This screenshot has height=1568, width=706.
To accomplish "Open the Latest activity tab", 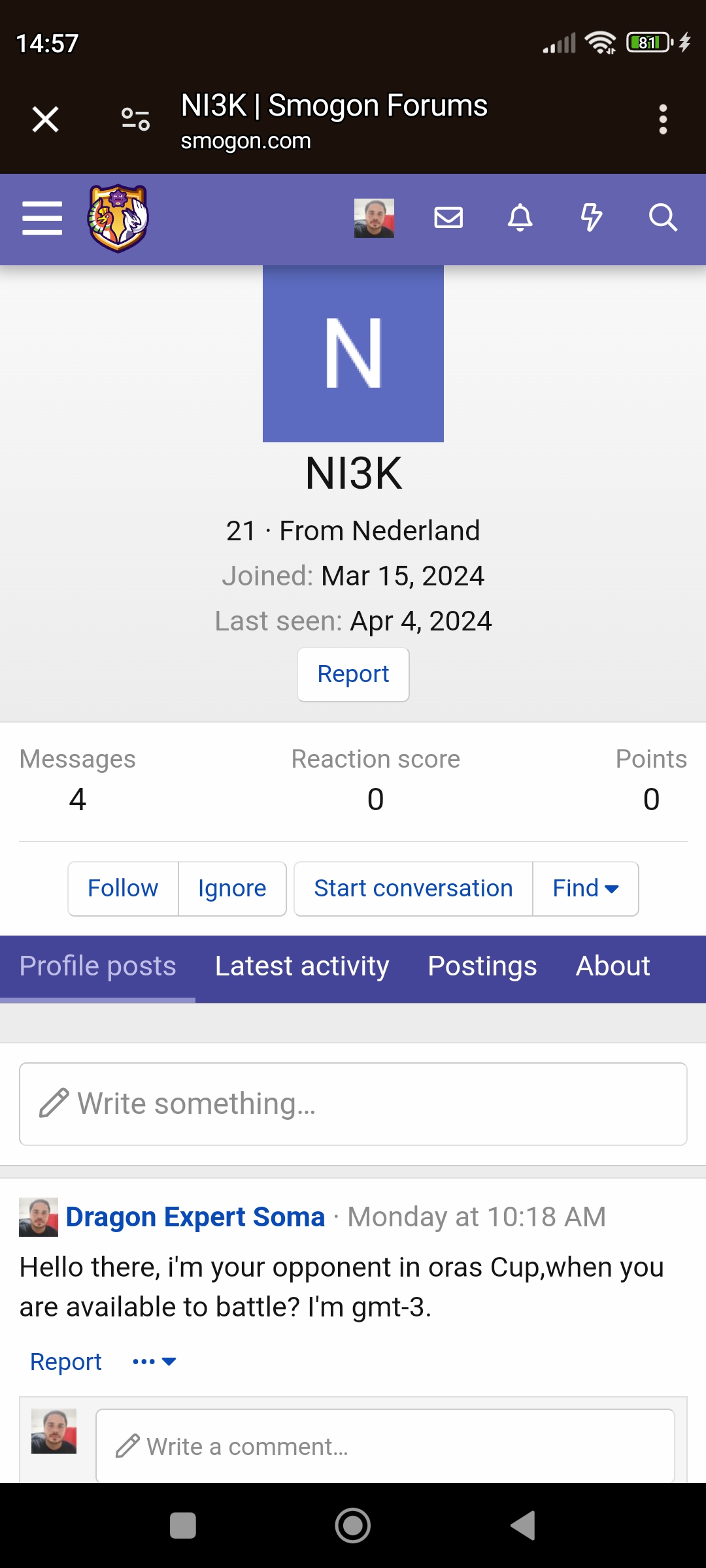I will pos(301,966).
